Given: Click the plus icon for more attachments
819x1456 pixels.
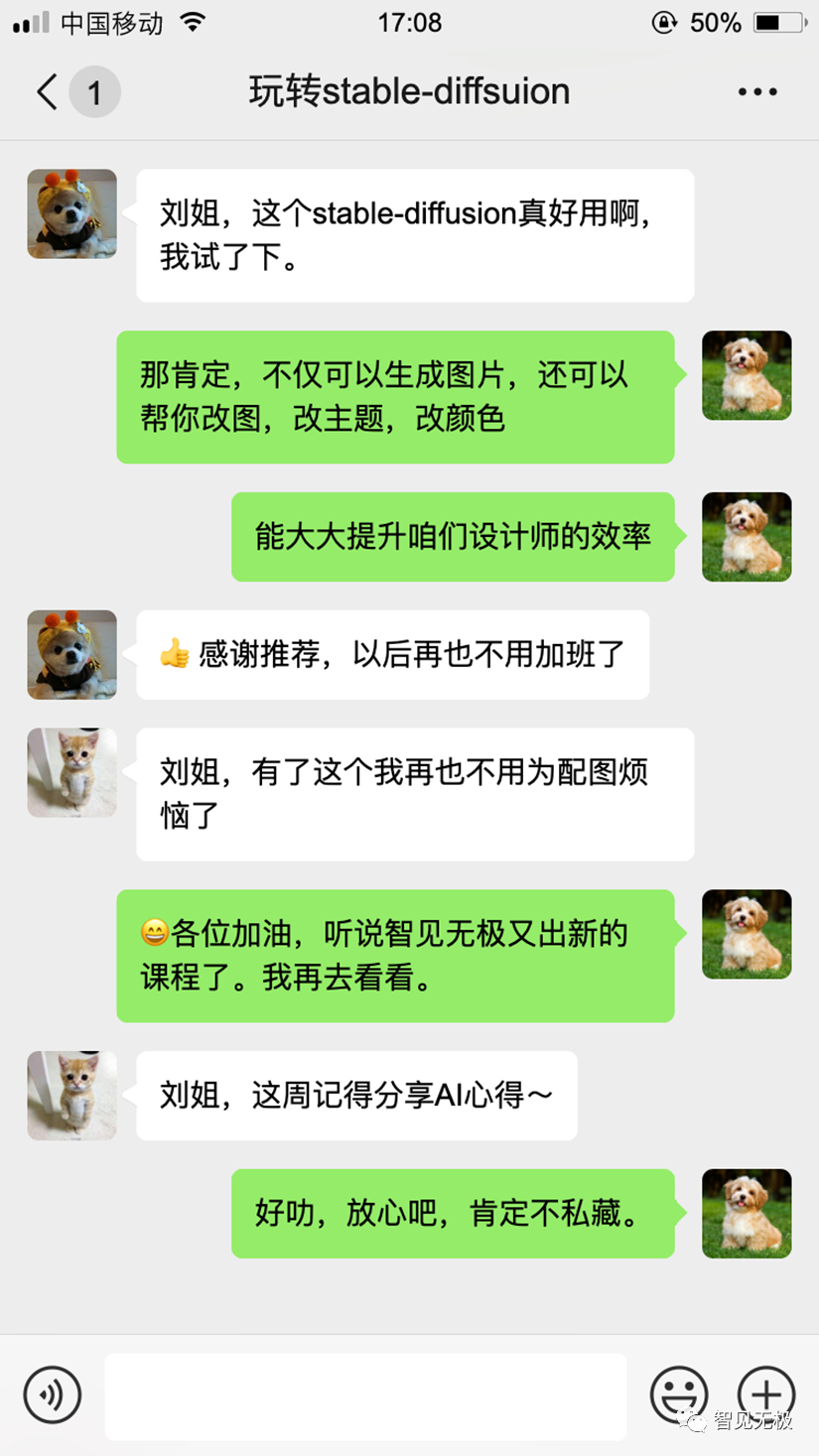Looking at the screenshot, I should click(x=764, y=1393).
